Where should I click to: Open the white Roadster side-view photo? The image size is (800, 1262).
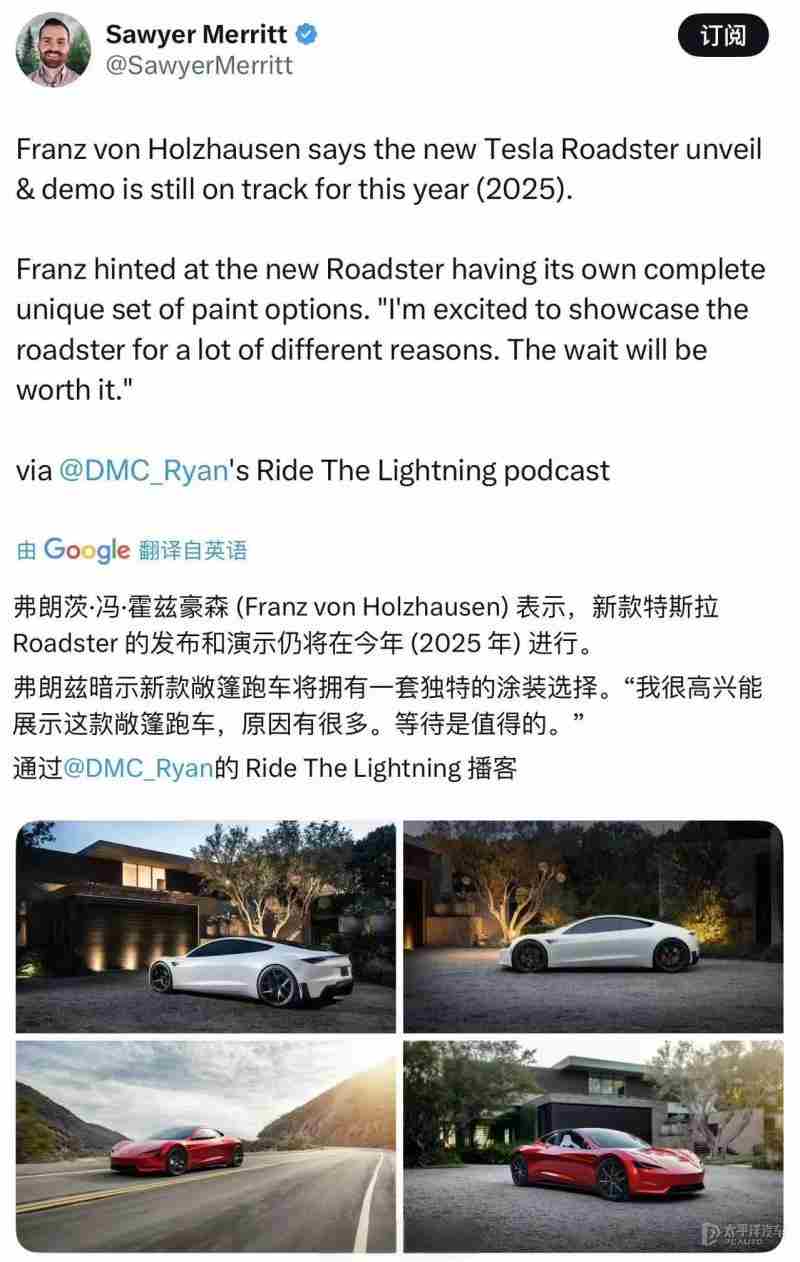593,926
